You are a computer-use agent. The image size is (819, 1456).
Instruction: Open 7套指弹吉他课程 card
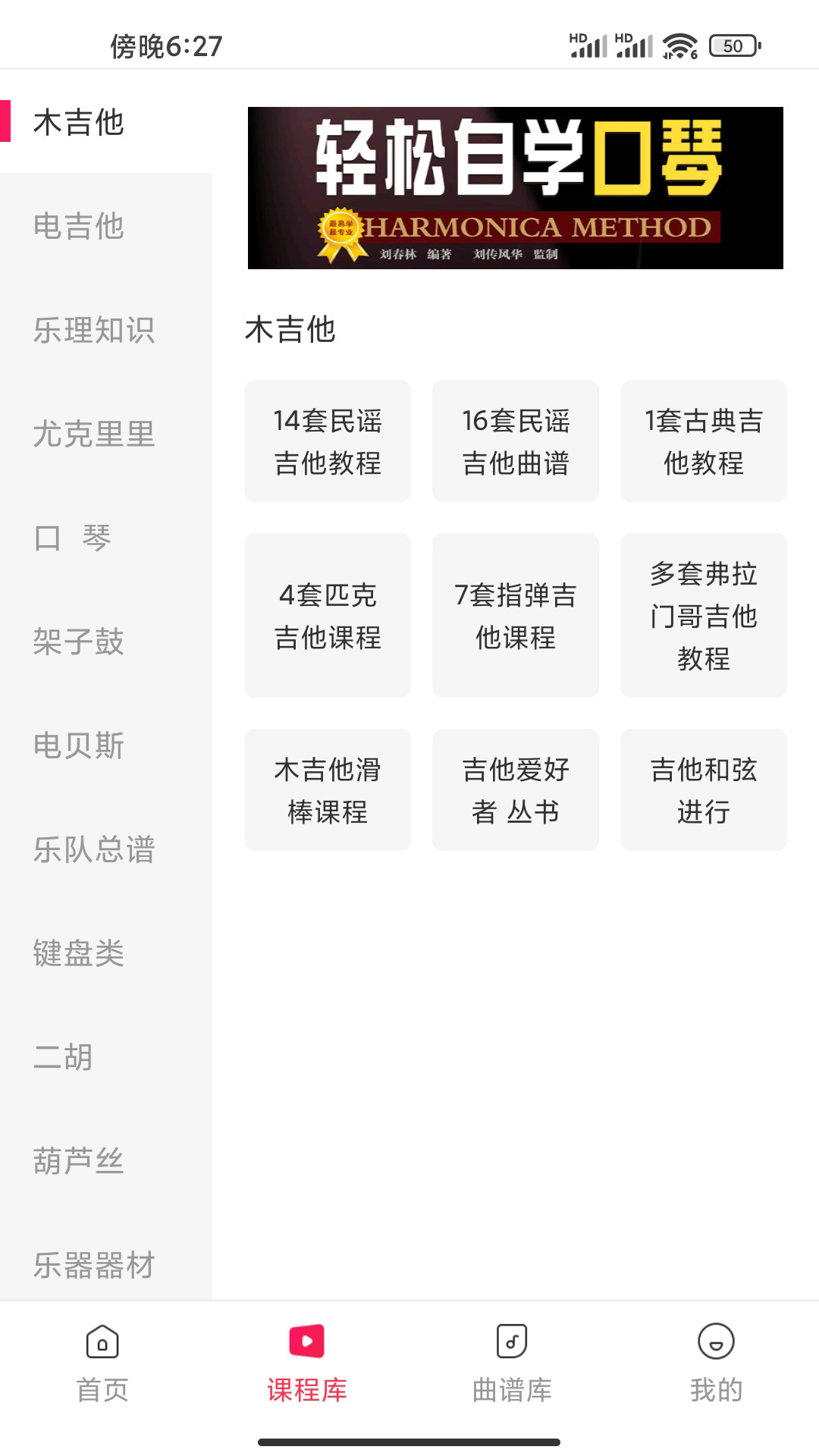tap(515, 616)
